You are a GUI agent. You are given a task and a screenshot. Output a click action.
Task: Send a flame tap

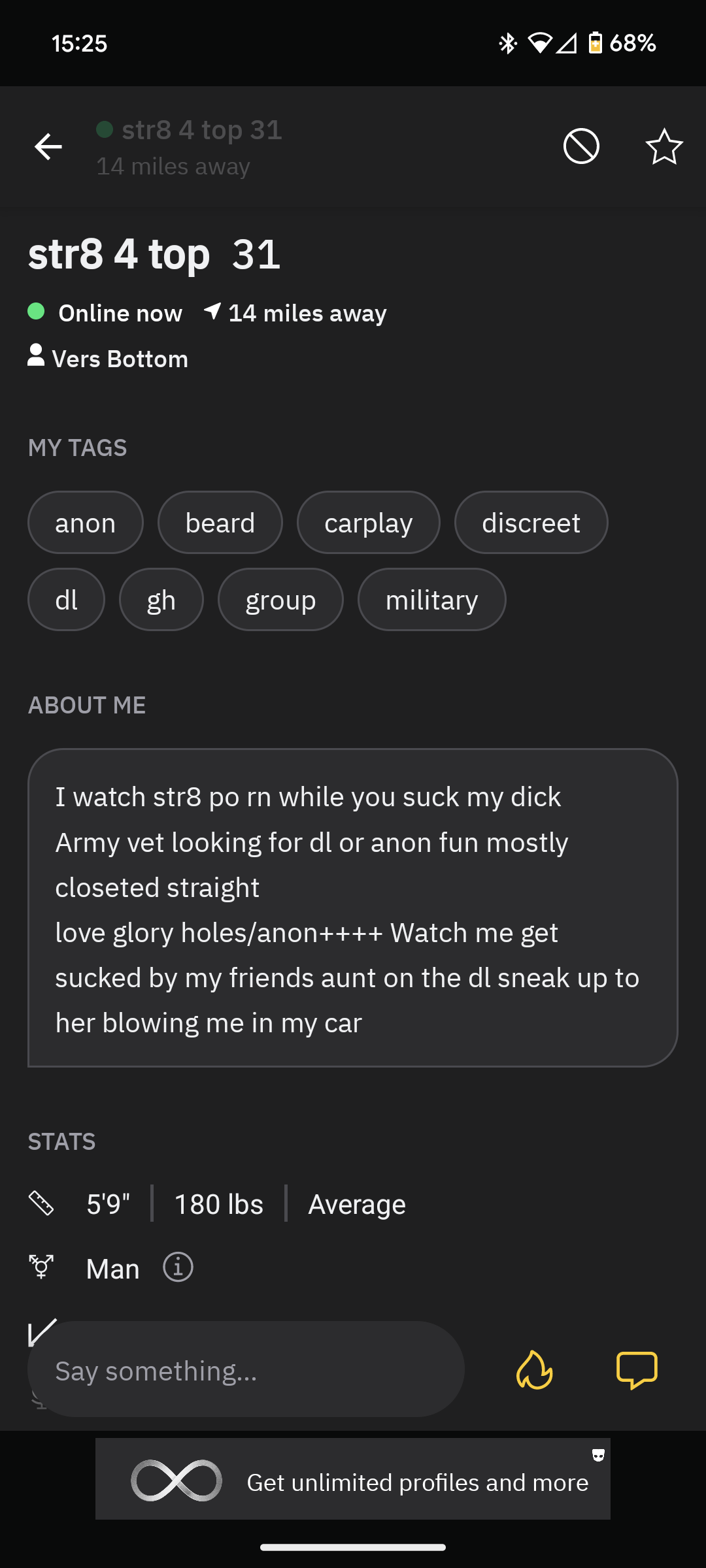point(535,1370)
